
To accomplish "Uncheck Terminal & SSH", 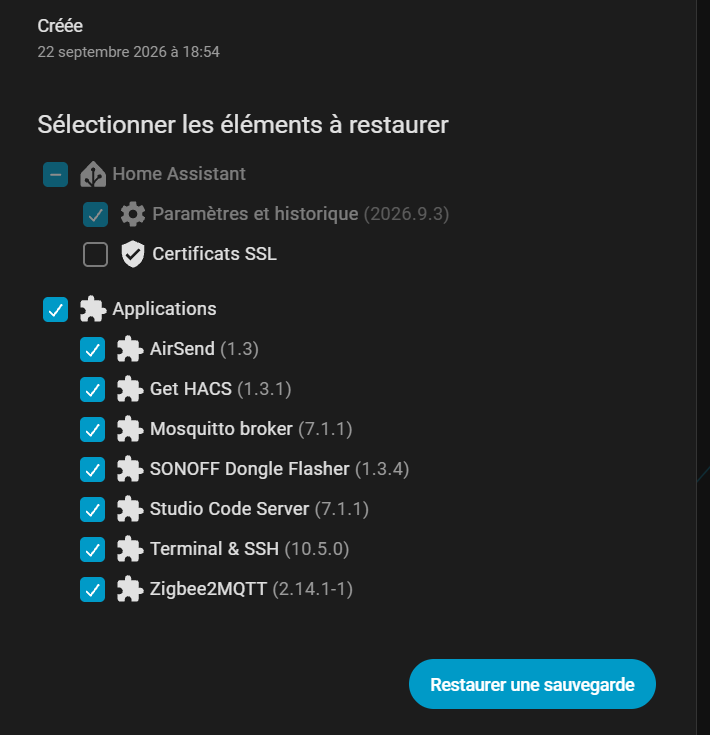I will point(92,549).
